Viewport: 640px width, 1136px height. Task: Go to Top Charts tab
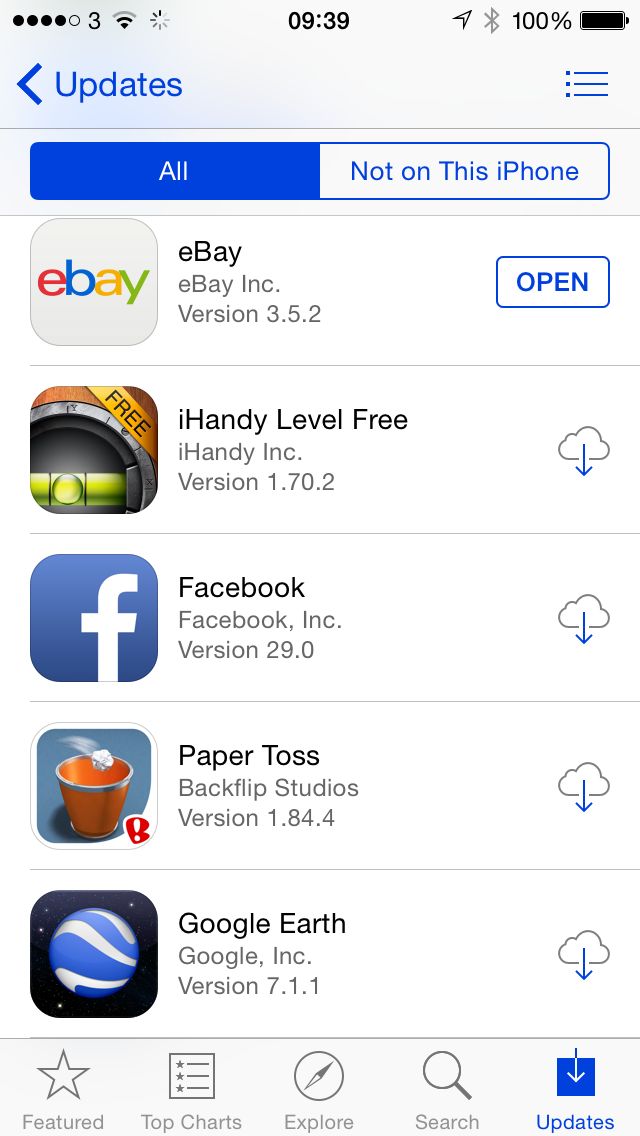(191, 1088)
